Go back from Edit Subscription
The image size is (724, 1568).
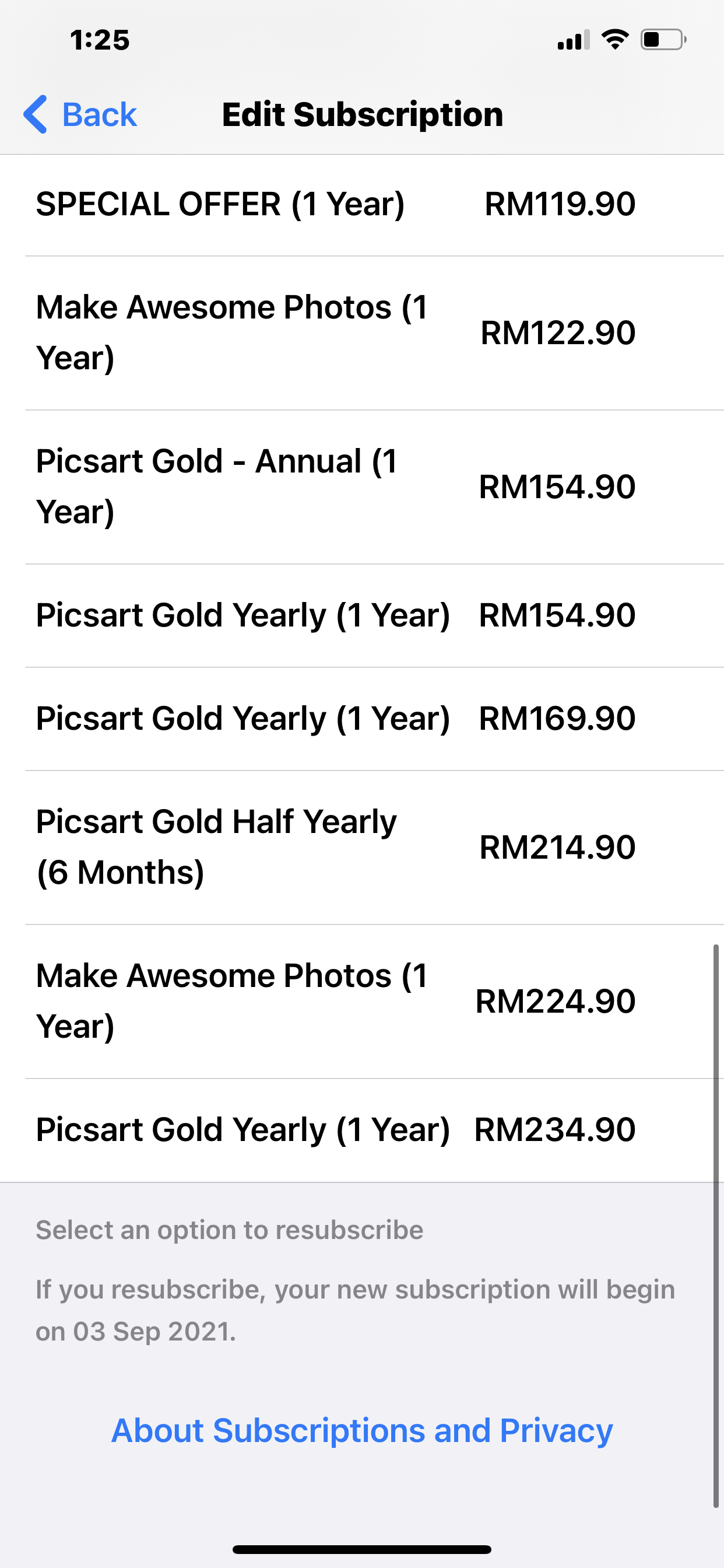80,114
